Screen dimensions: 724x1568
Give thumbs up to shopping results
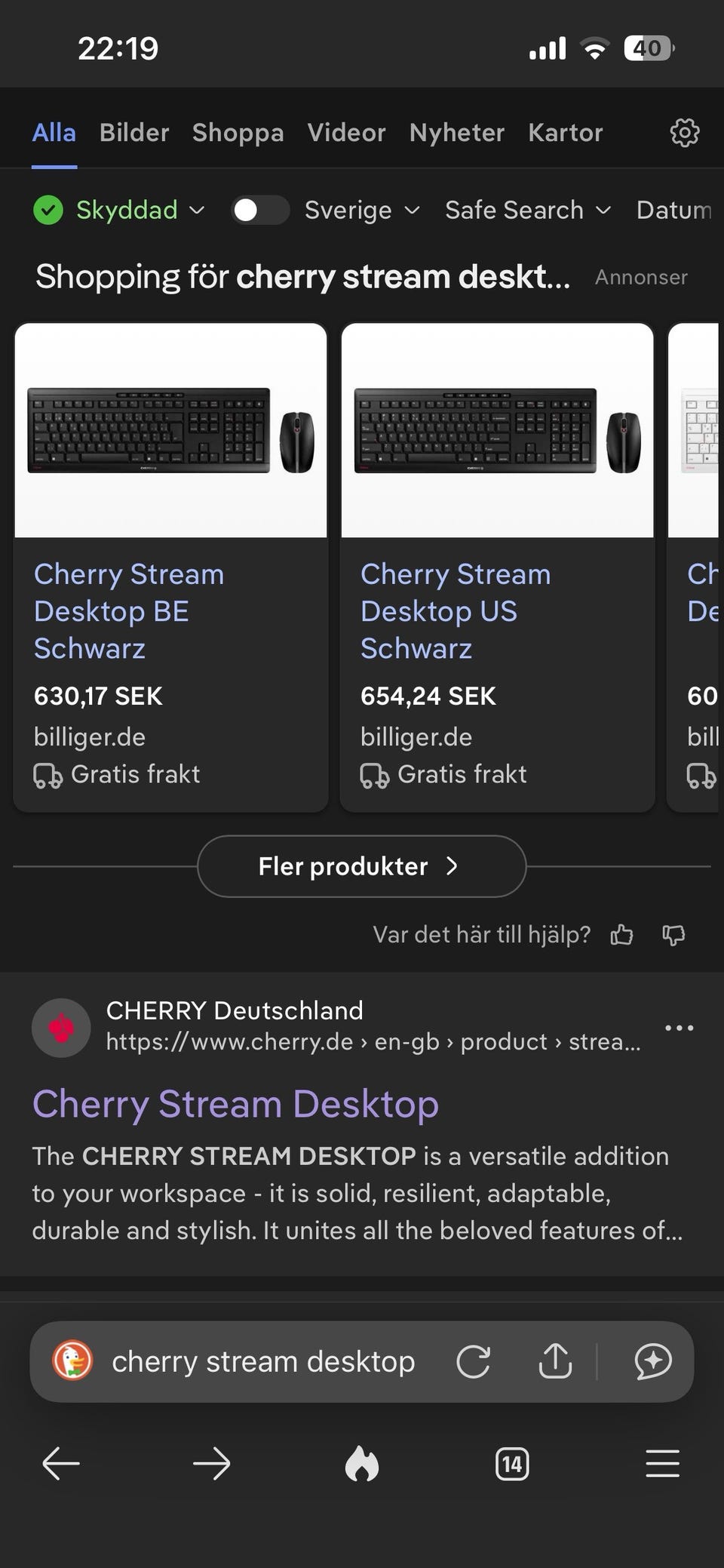[622, 935]
